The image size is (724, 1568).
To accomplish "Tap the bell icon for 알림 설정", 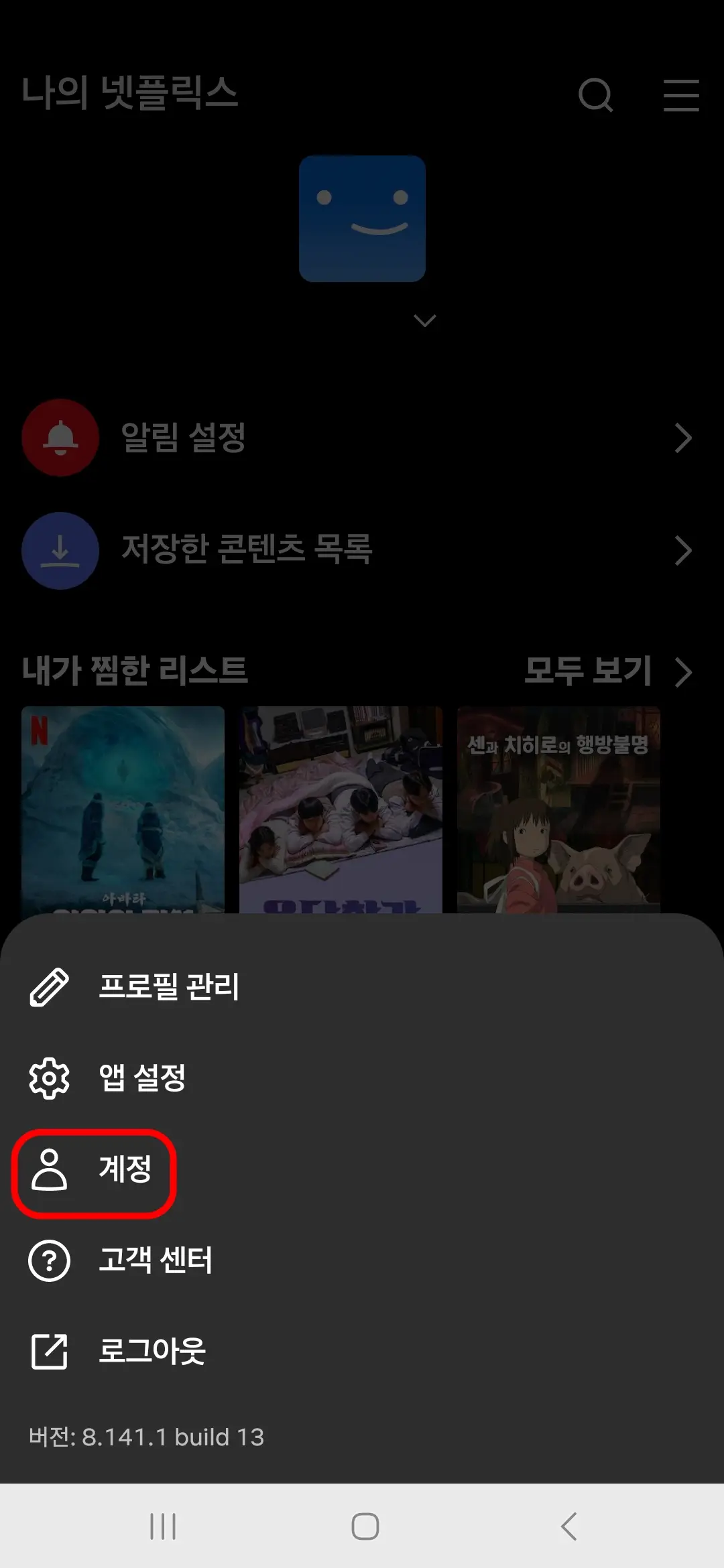I will (60, 438).
